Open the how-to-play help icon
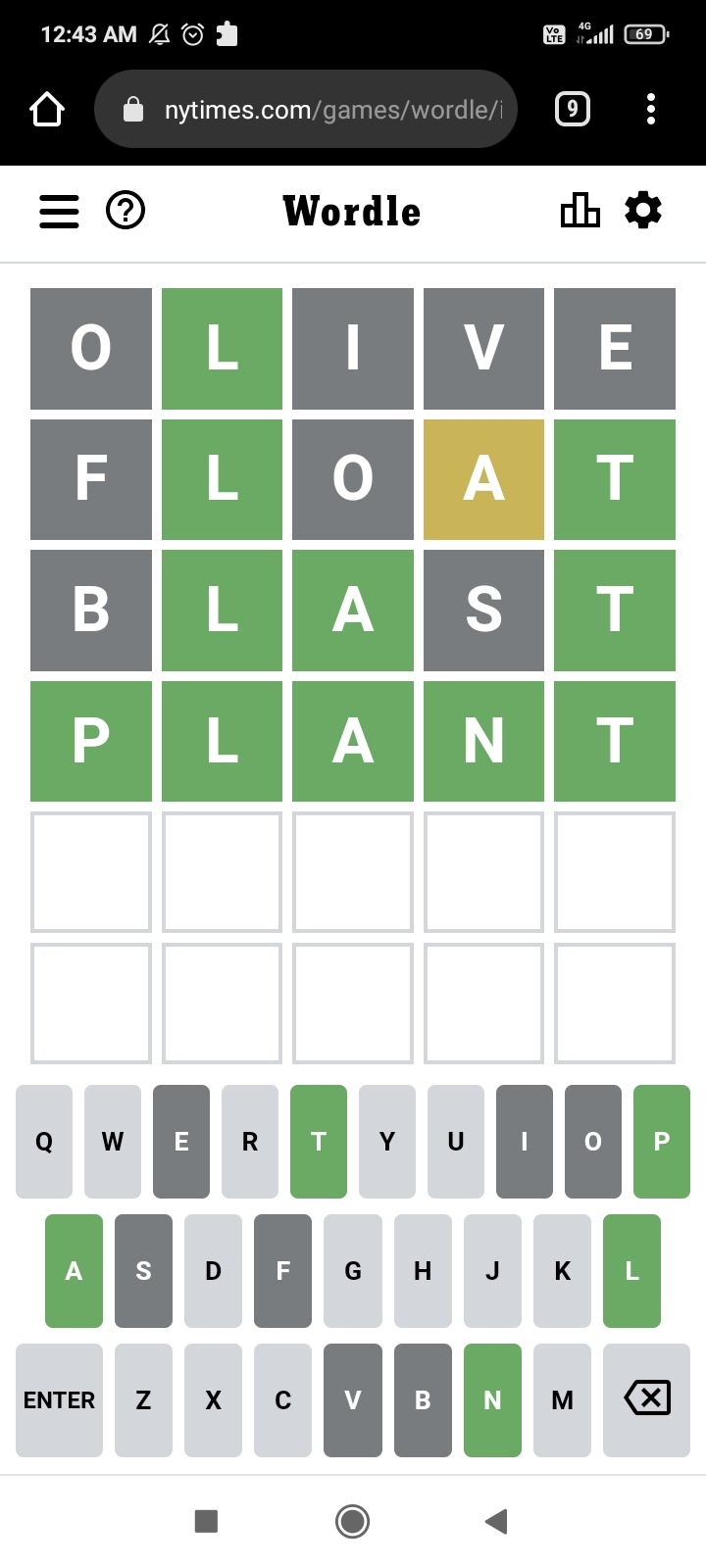 pyautogui.click(x=126, y=211)
